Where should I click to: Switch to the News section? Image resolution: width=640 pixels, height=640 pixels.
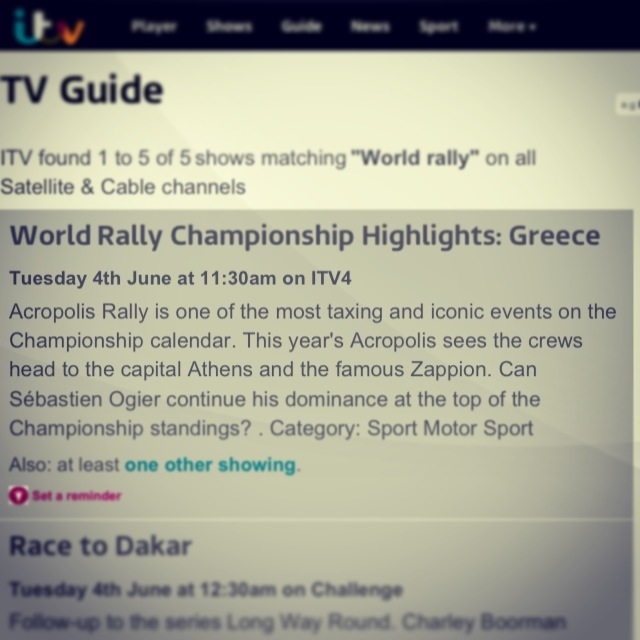pyautogui.click(x=370, y=27)
